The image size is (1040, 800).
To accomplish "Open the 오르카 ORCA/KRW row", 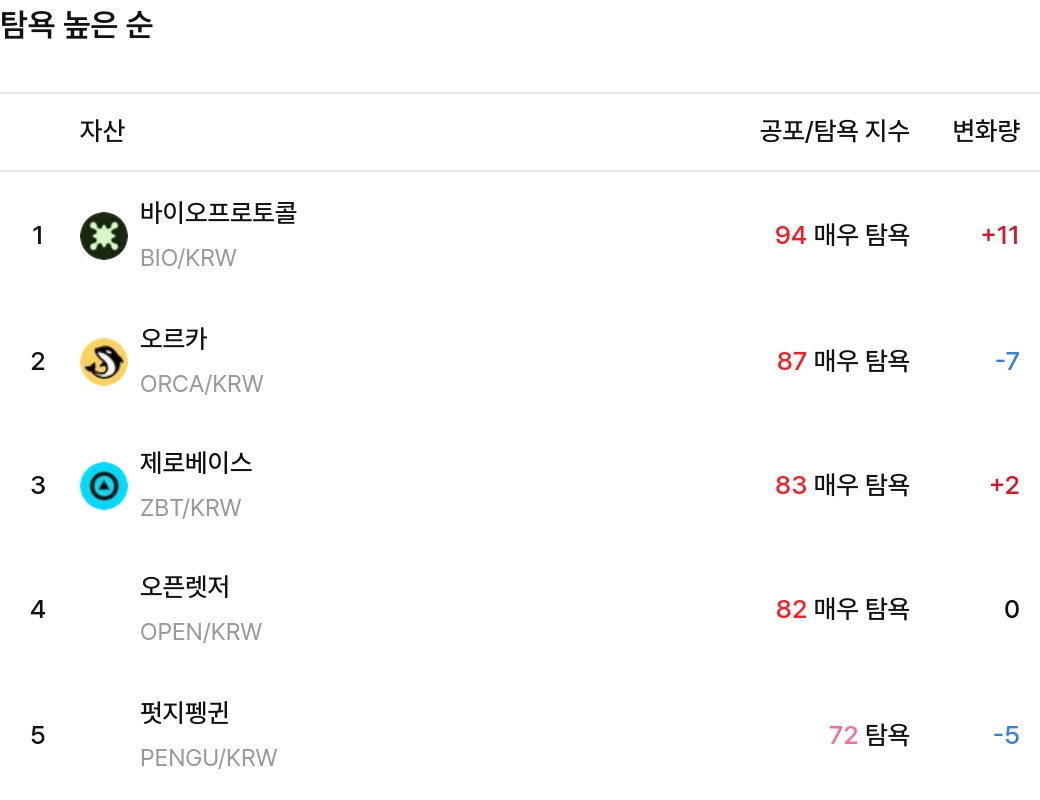I will (201, 361).
